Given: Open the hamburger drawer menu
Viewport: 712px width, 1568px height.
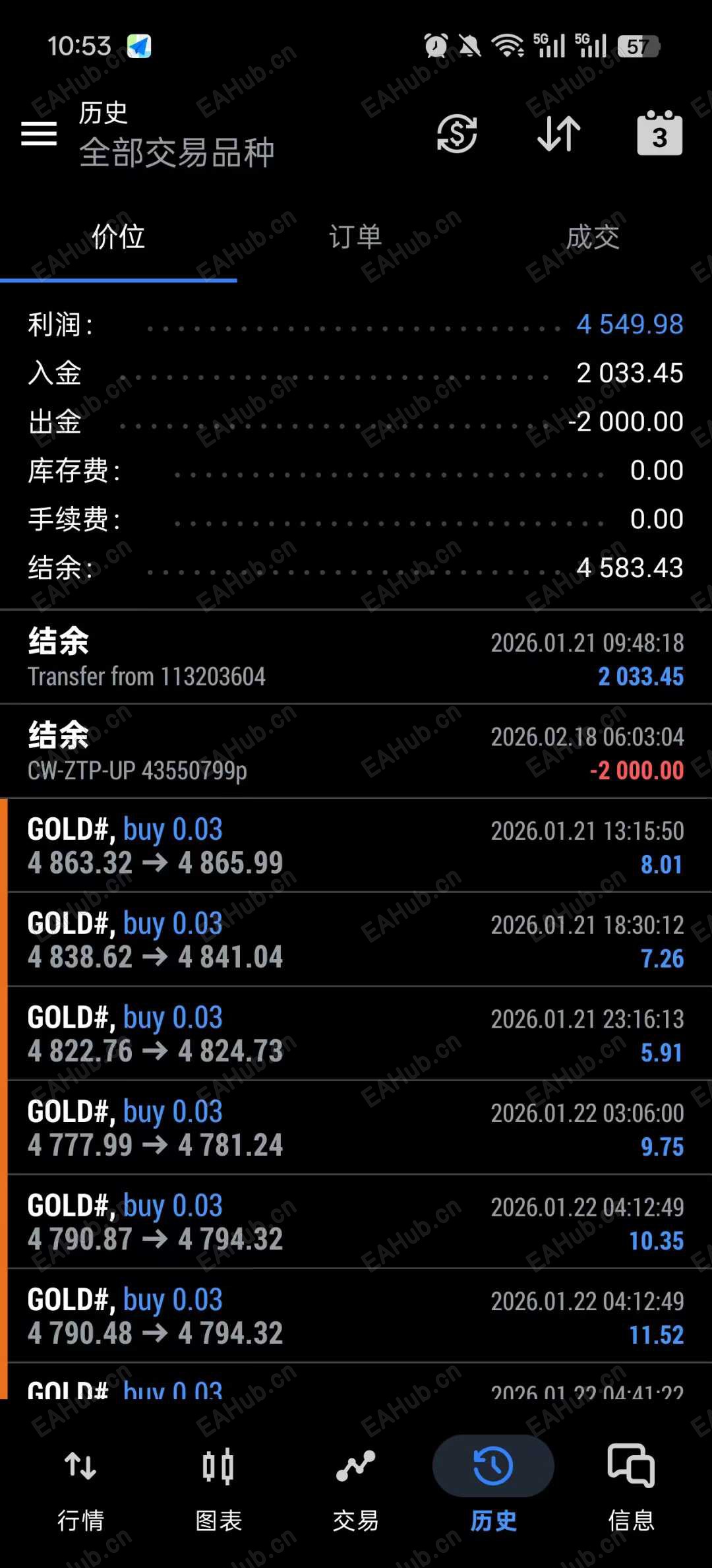Looking at the screenshot, I should click(39, 134).
